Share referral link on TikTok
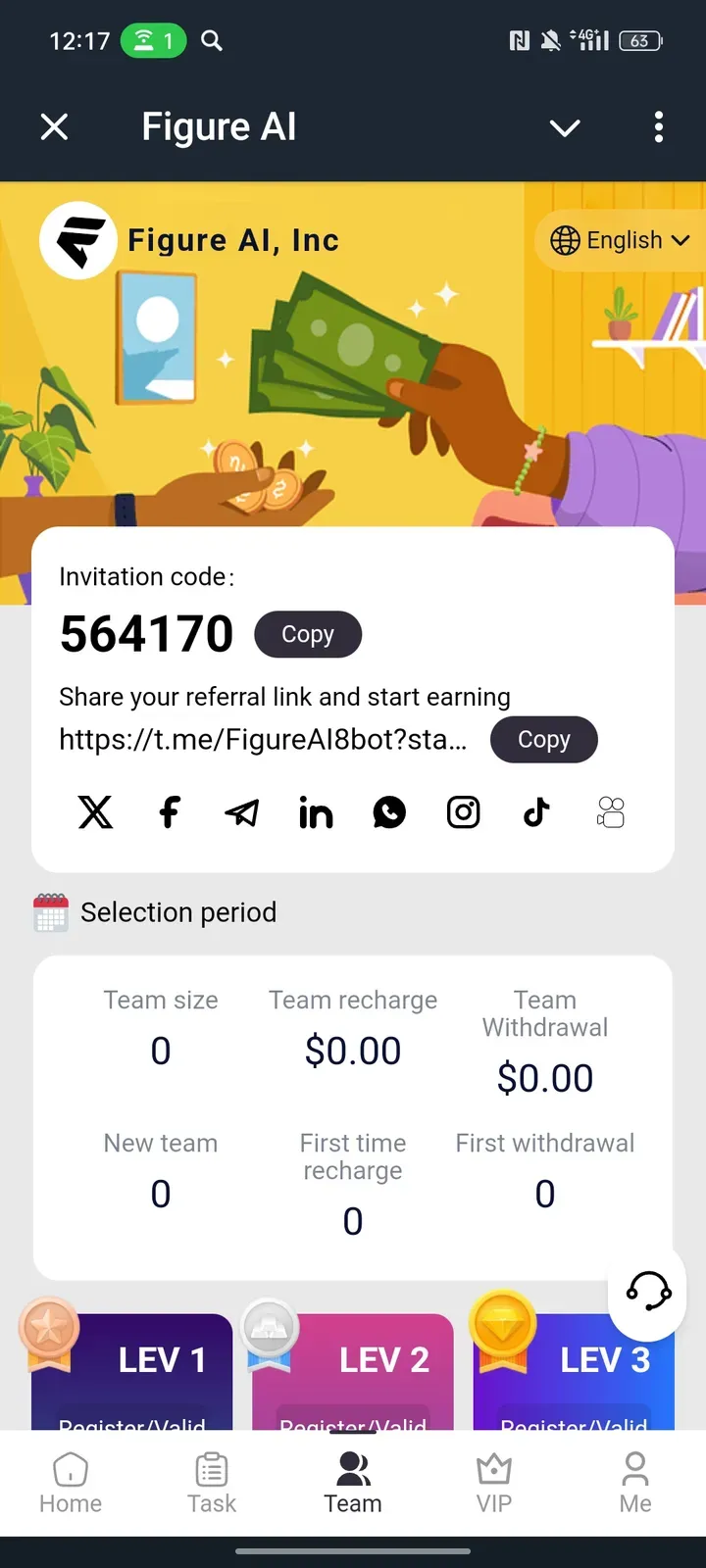This screenshot has height=1568, width=706. 536,812
